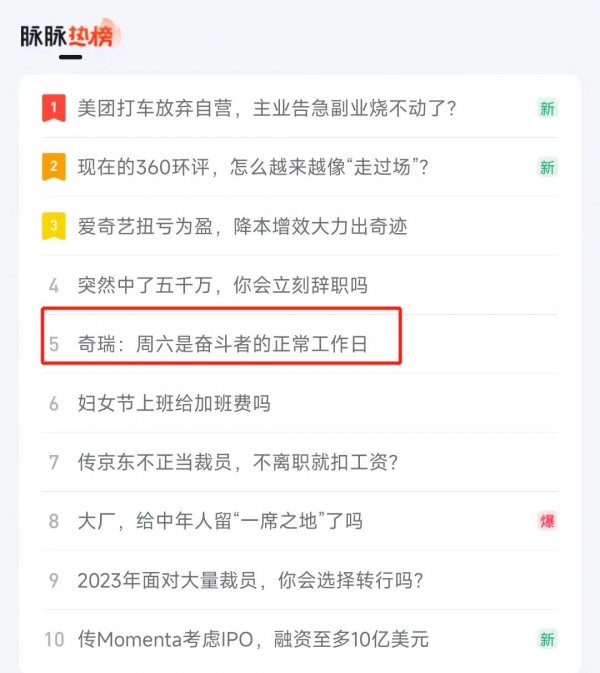Open the 奇瑞 周六正常工作日 topic
Viewport: 600px width, 673px height.
click(x=222, y=344)
